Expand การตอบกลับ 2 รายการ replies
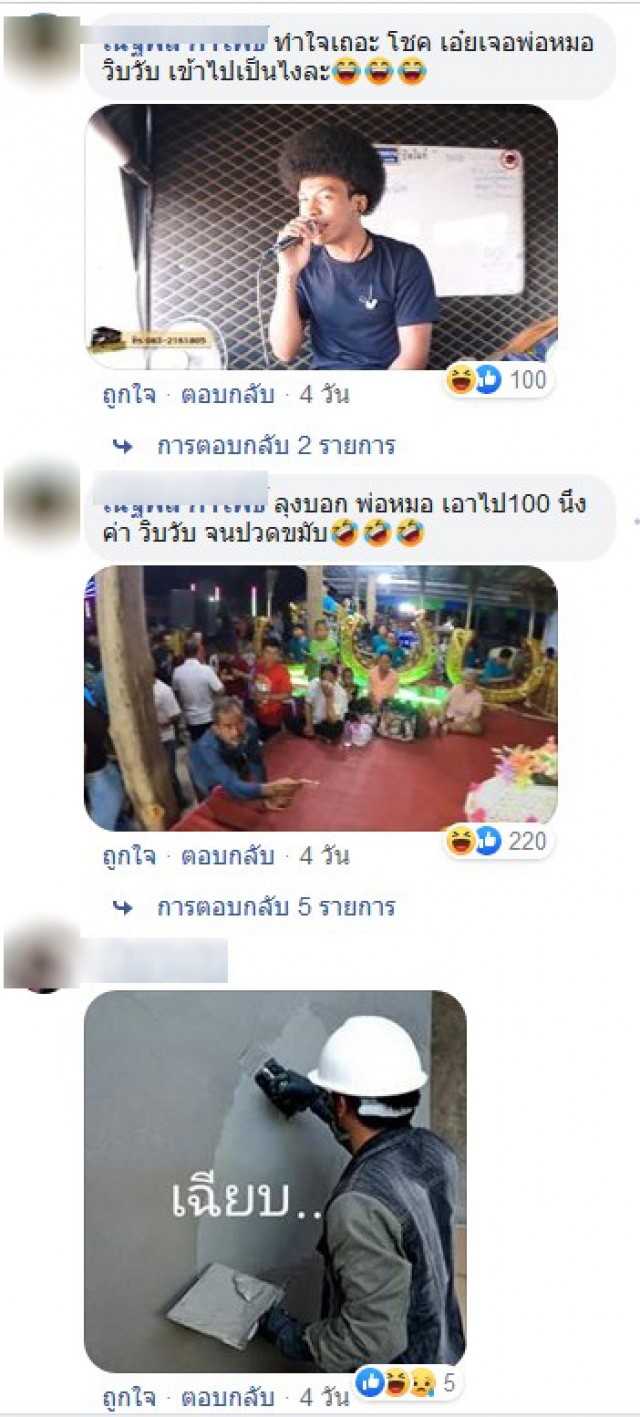The height and width of the screenshot is (1417, 640). point(276,445)
